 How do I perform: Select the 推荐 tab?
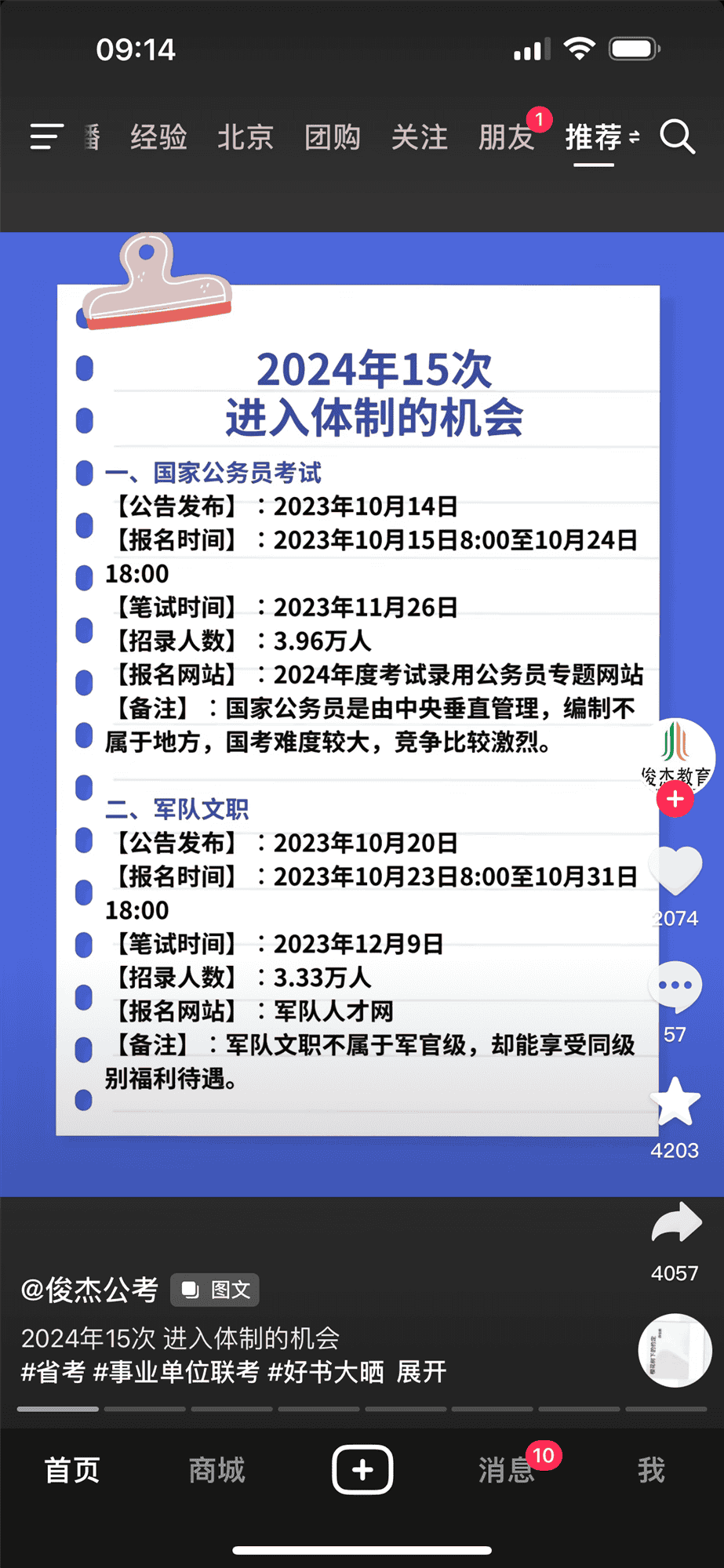(594, 137)
